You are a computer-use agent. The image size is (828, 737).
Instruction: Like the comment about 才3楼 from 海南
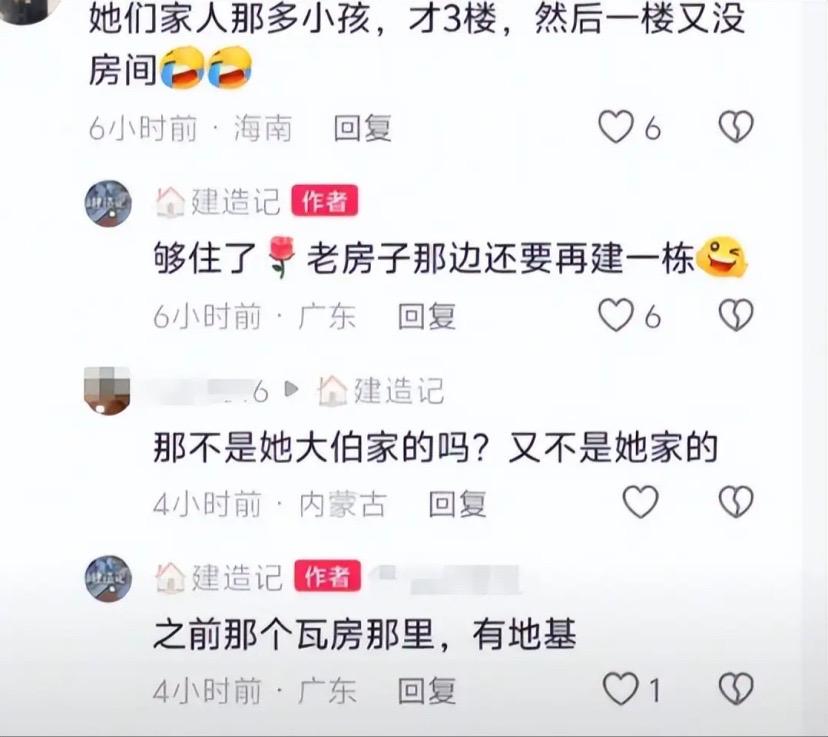point(616,127)
